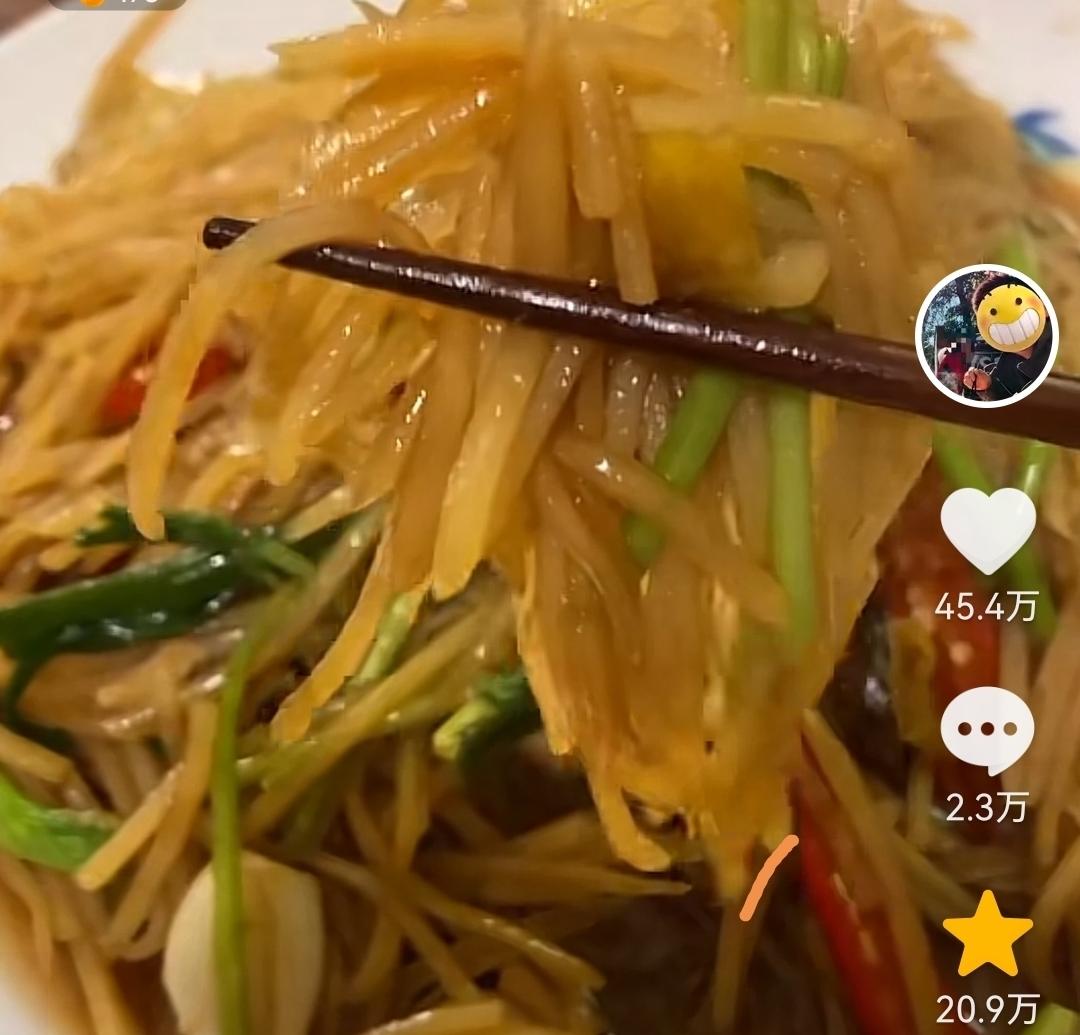Open the author's profile avatar

986,337
